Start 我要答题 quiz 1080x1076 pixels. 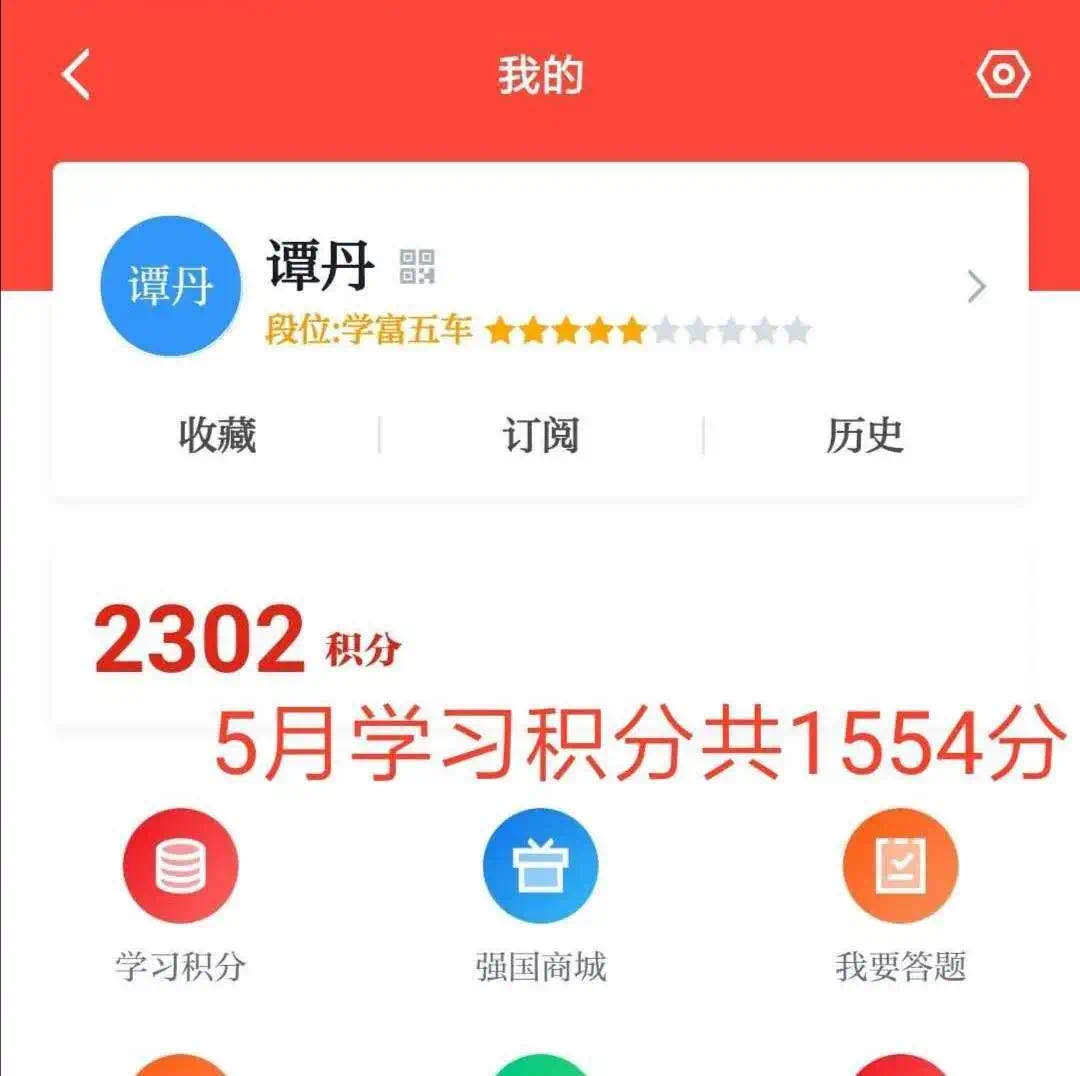[x=900, y=866]
